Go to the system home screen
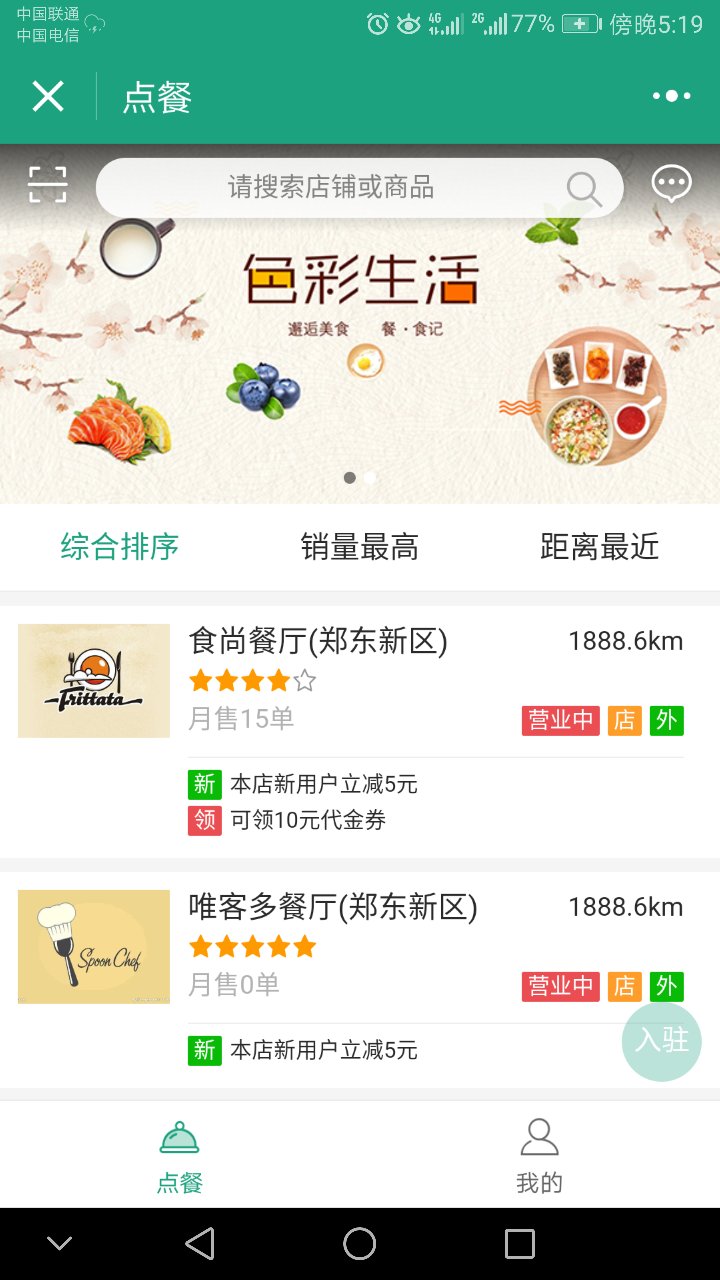The image size is (720, 1280). [x=359, y=1244]
